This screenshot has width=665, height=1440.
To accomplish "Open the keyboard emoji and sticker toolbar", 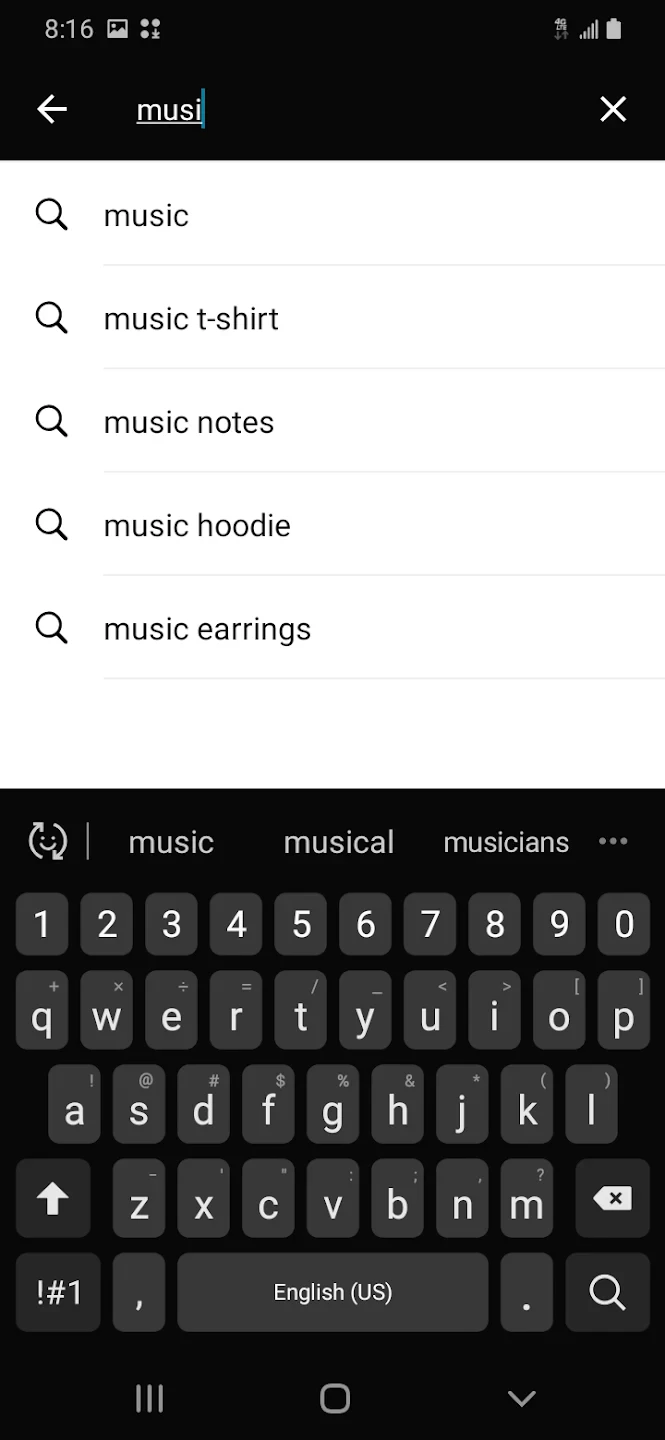I will tap(47, 841).
